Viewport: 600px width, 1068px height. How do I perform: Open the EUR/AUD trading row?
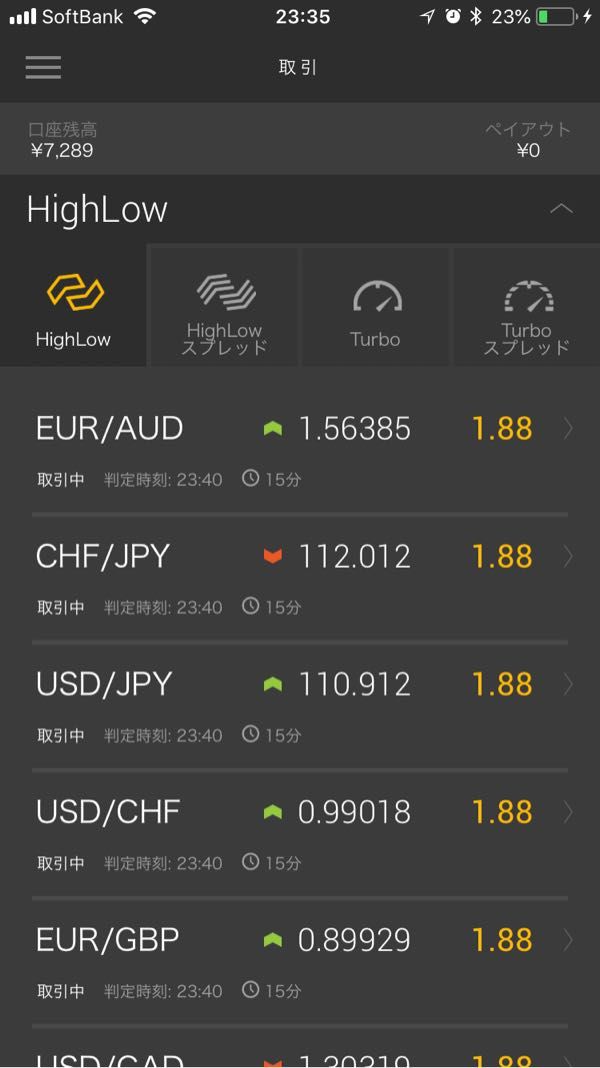coord(300,450)
